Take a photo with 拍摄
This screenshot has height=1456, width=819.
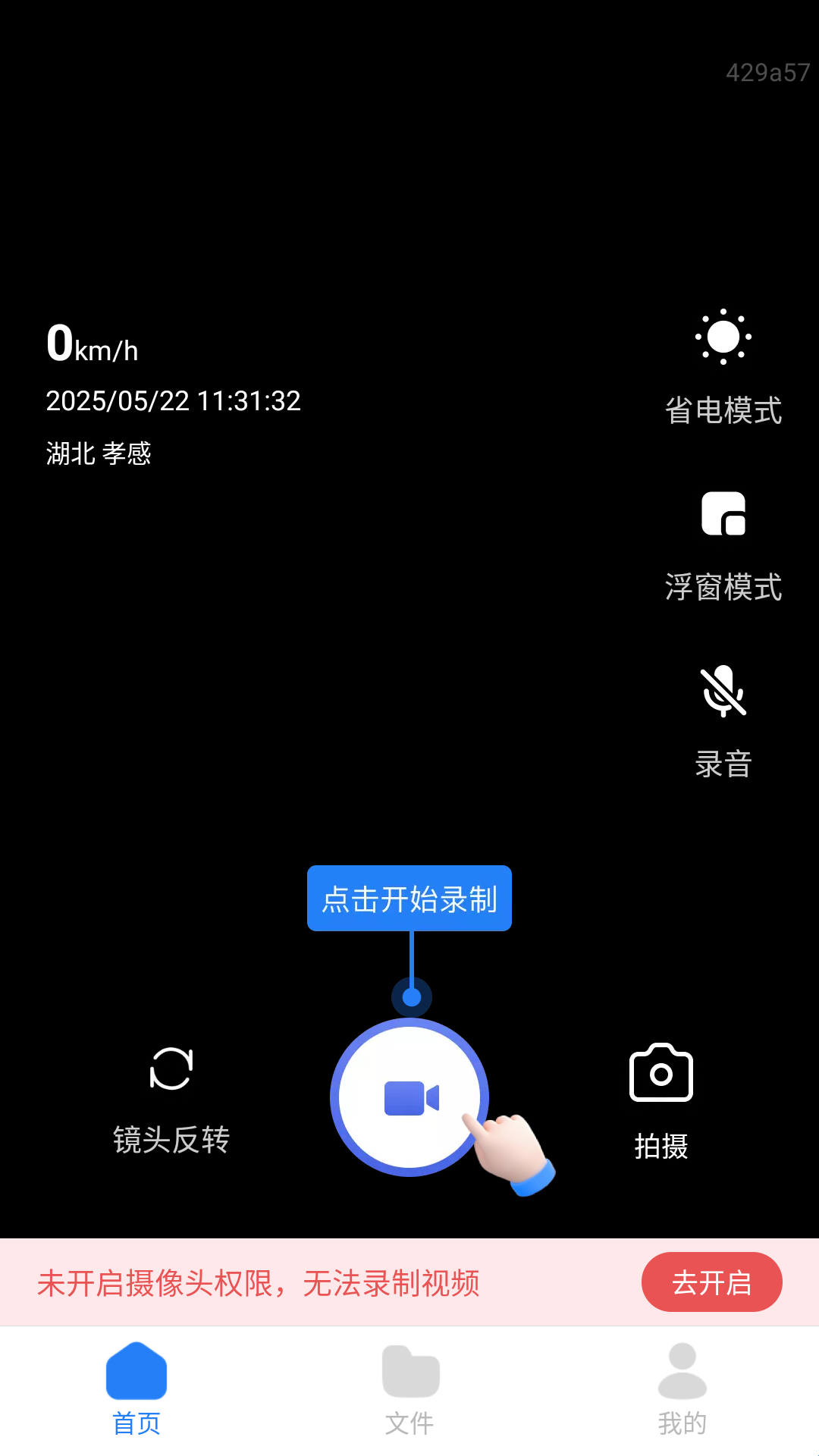(661, 1102)
